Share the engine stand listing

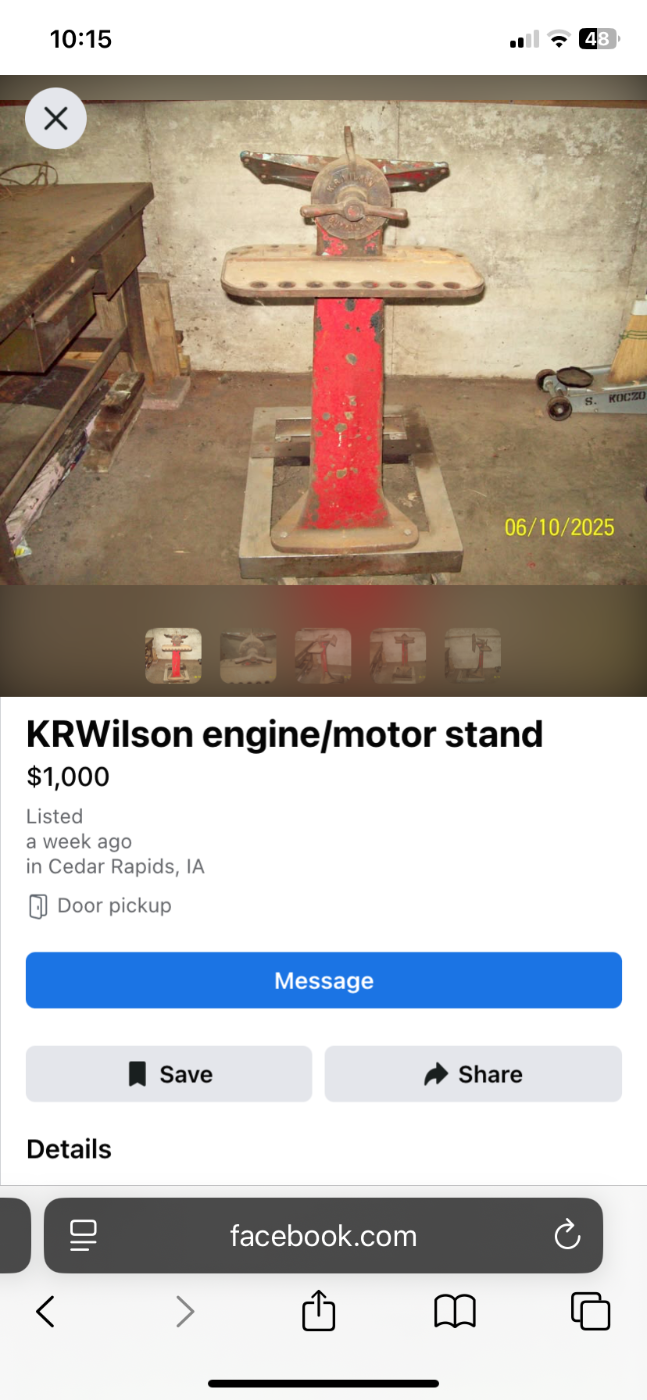point(473,1074)
